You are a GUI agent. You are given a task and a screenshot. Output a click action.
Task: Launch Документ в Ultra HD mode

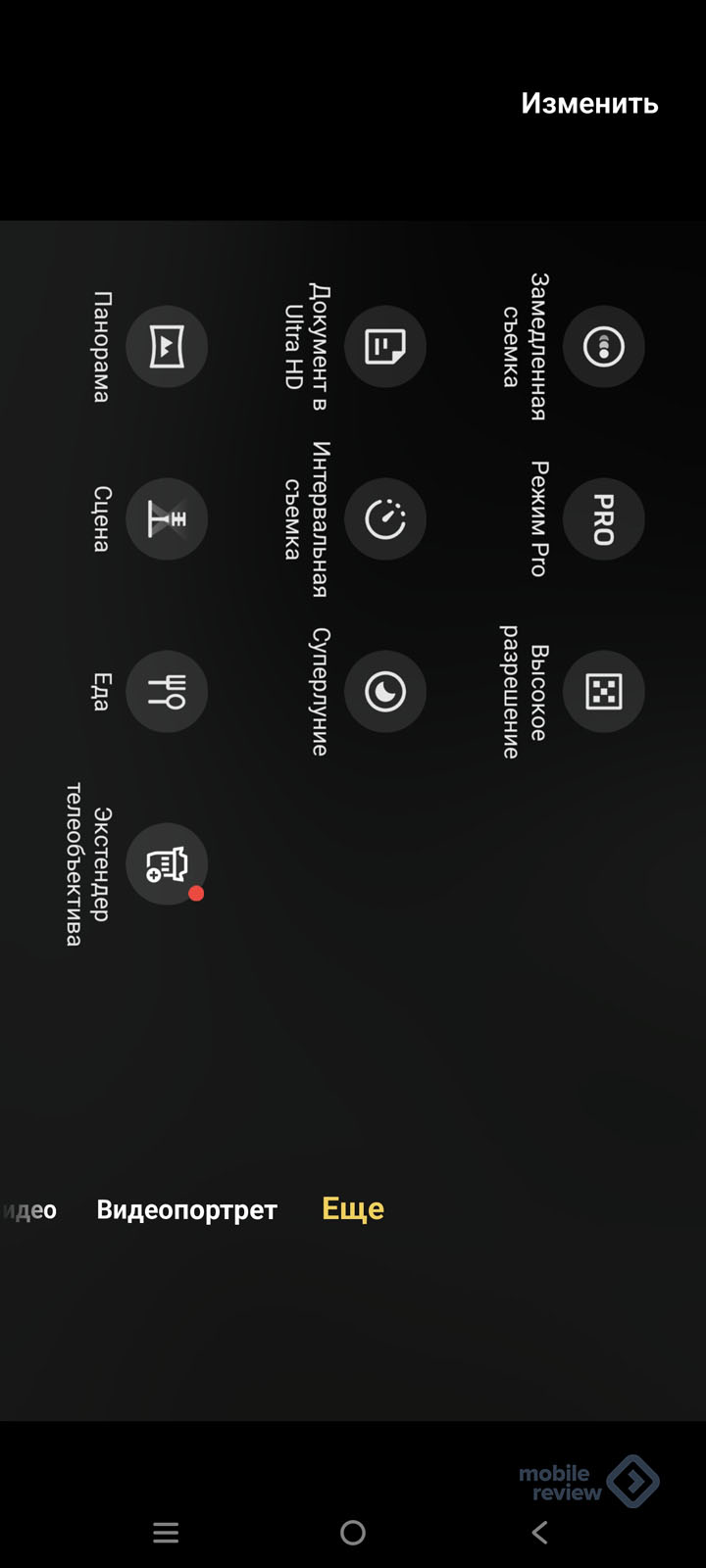(x=384, y=347)
